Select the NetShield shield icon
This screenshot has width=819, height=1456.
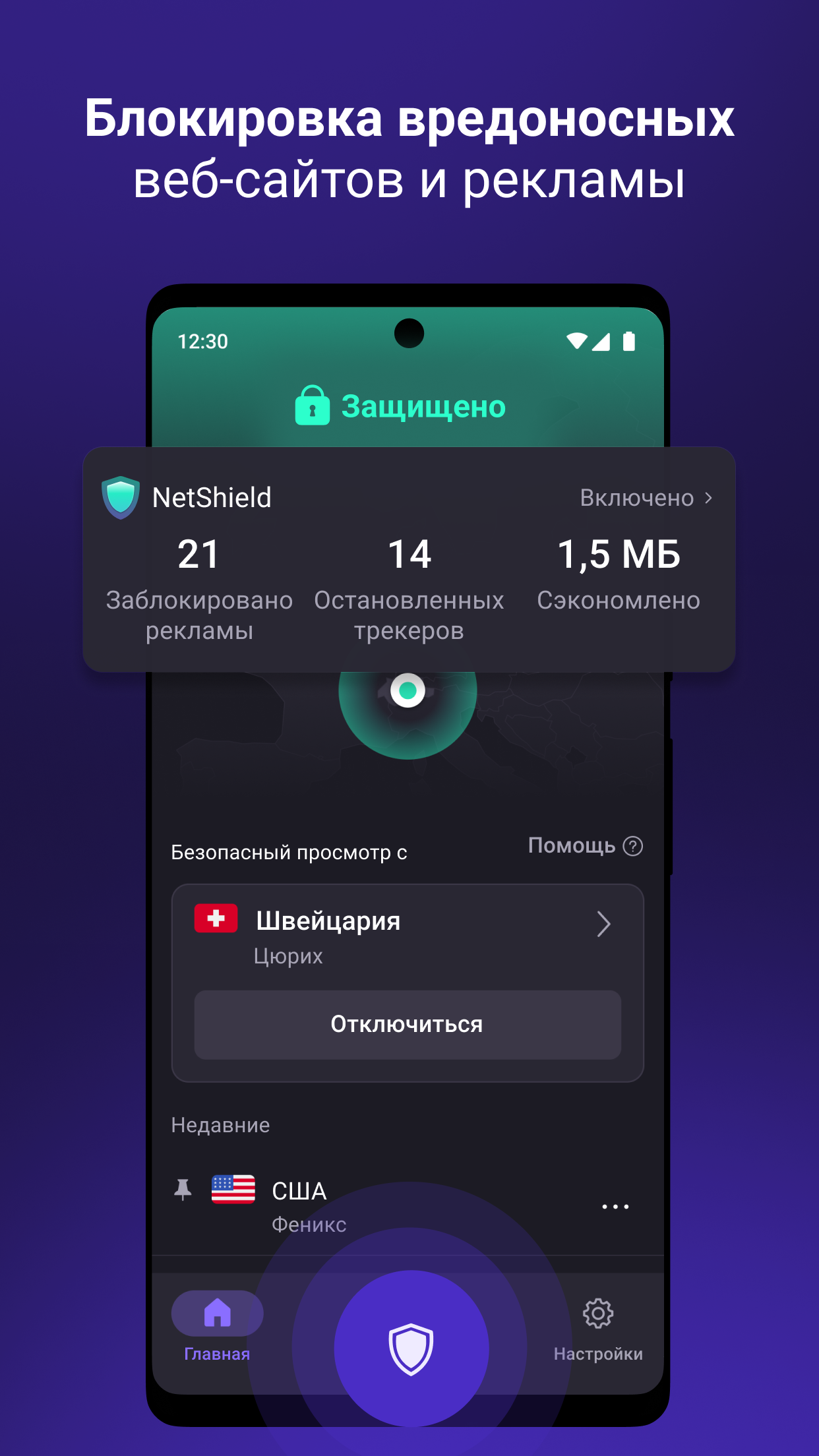coord(121,498)
